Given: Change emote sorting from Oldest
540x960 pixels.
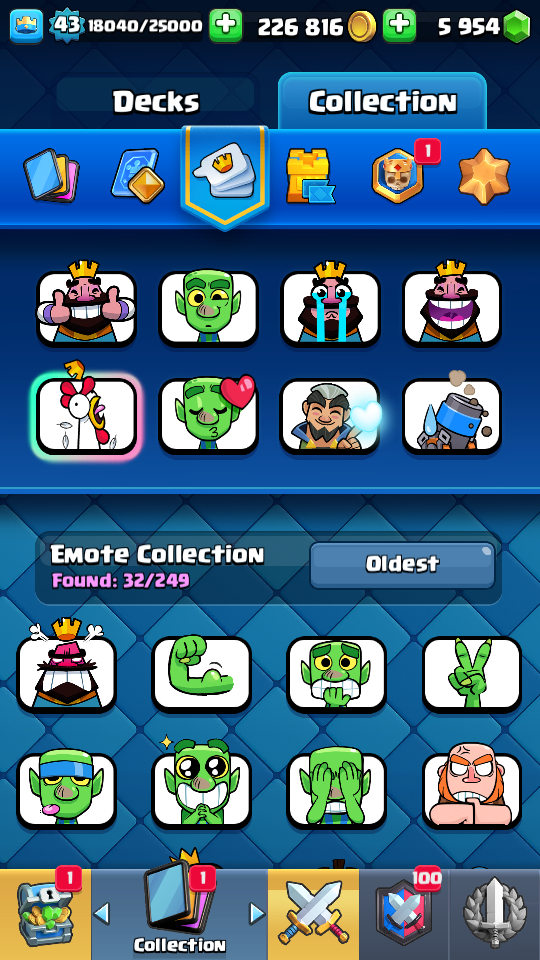Looking at the screenshot, I should pyautogui.click(x=402, y=564).
